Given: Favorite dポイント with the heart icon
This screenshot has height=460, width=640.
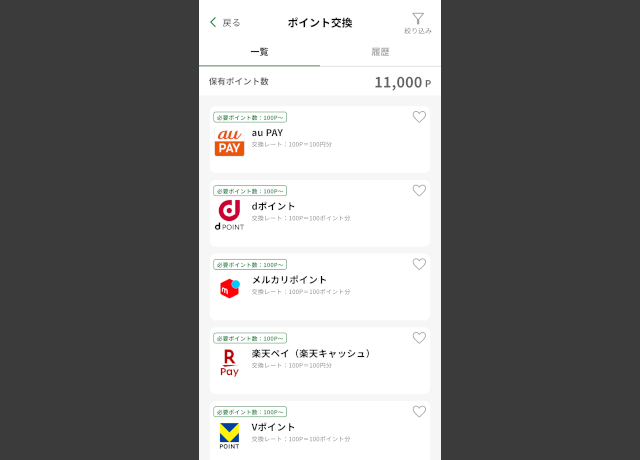Looking at the screenshot, I should click(419, 191).
